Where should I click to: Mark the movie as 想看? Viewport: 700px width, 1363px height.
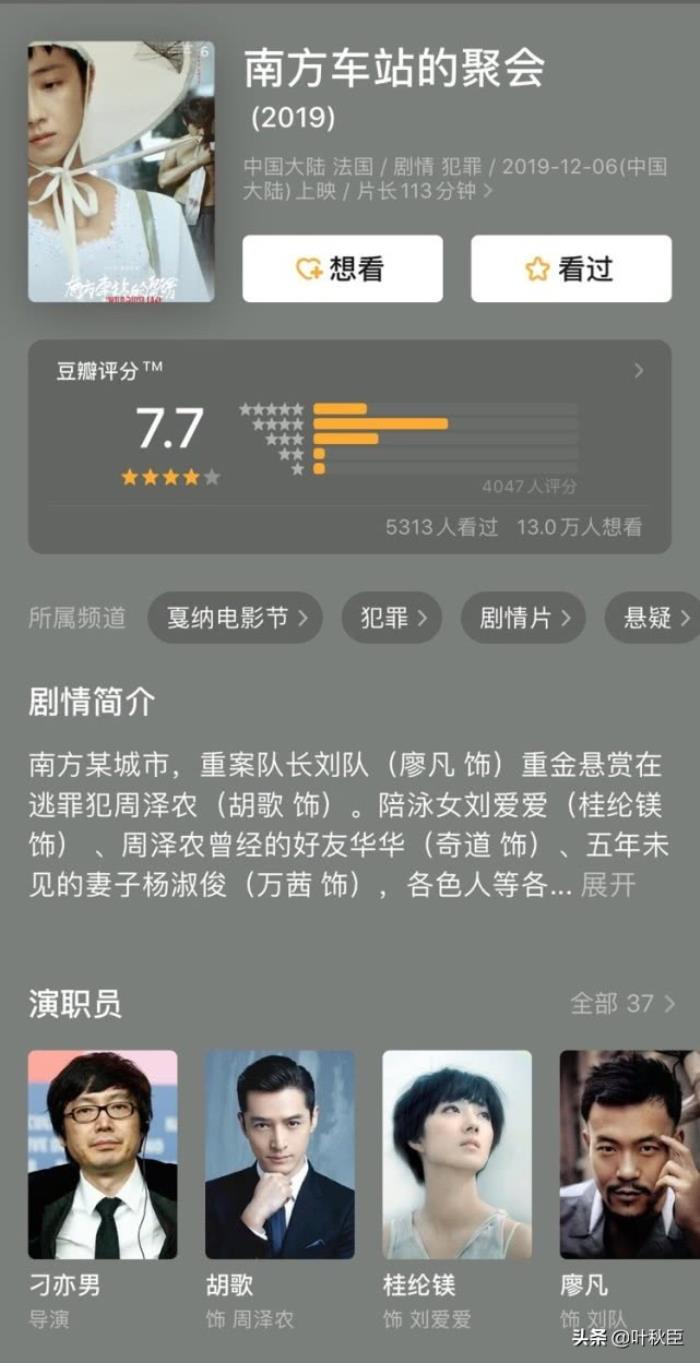342,268
